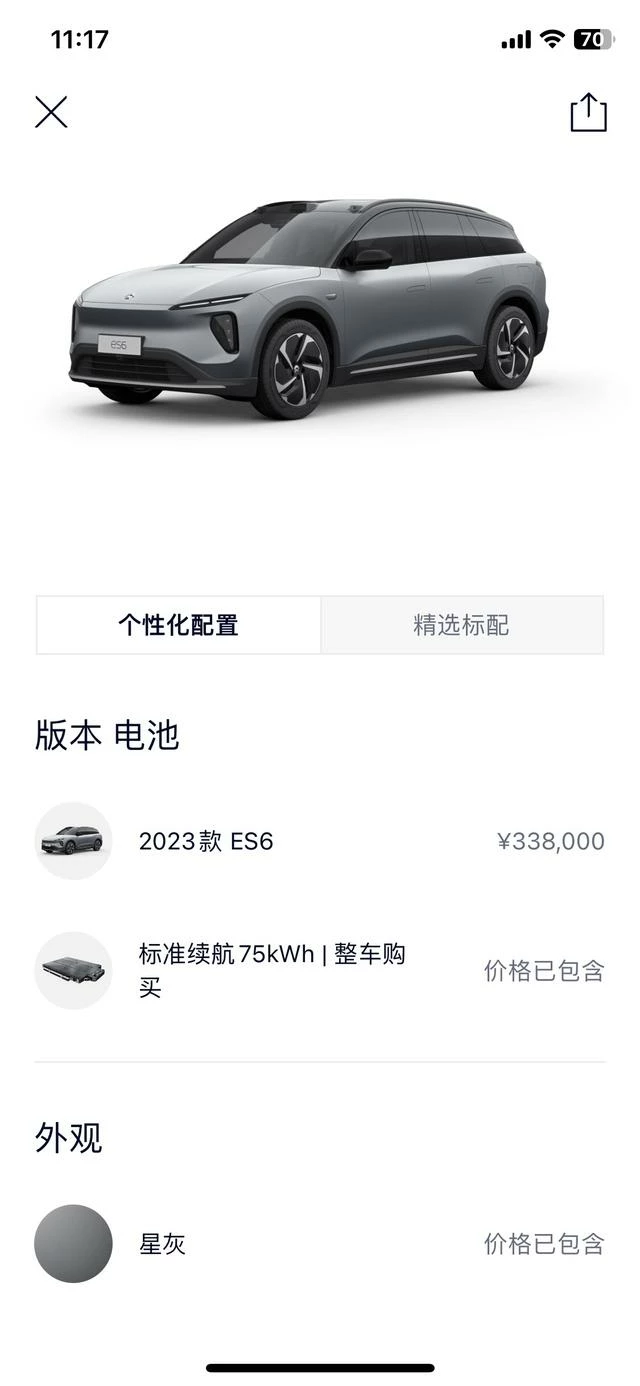Select the 个性化配置 tab
The width and height of the screenshot is (640, 1386).
[x=179, y=625]
